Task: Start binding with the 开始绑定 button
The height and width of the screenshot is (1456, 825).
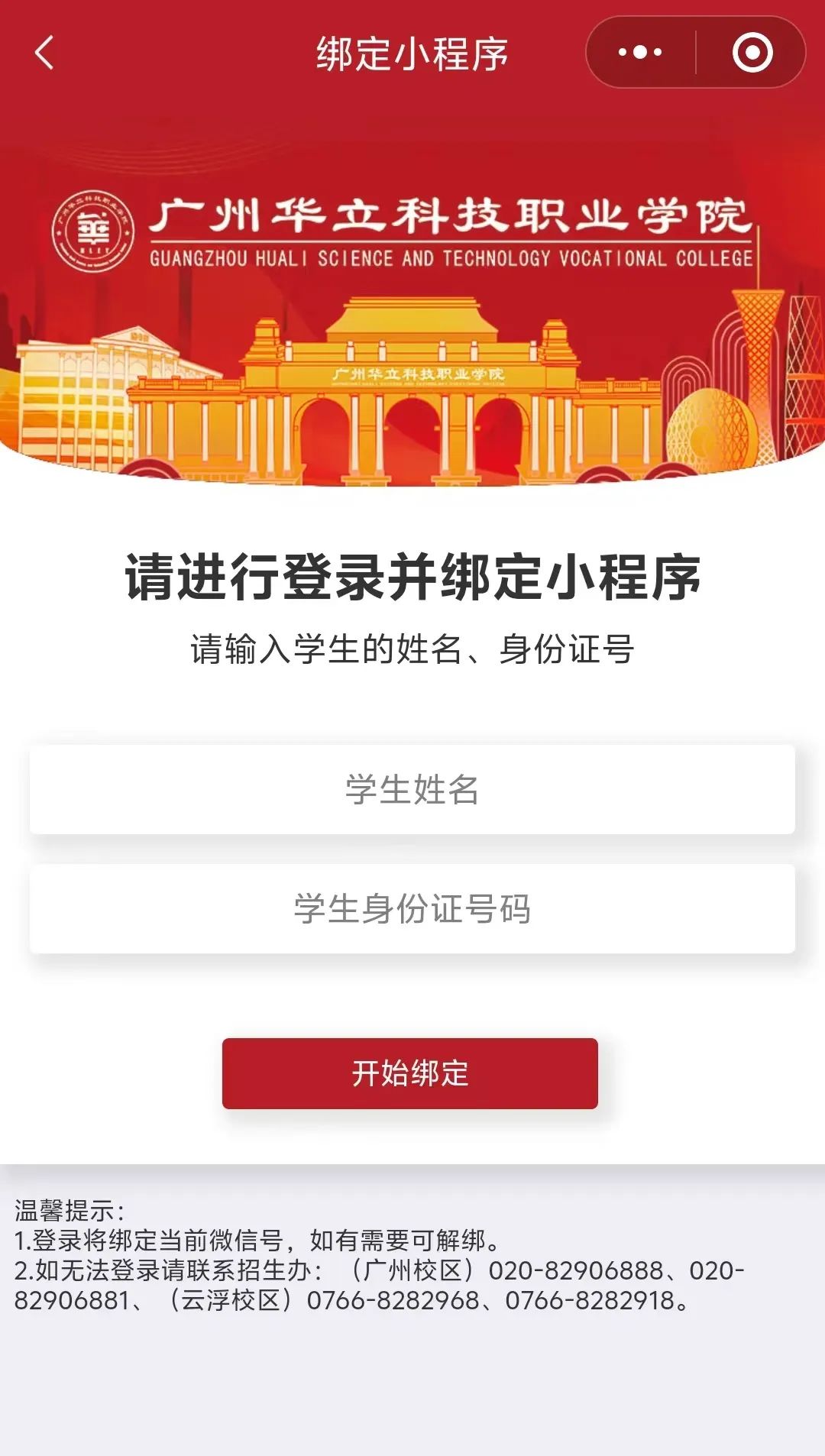Action: pyautogui.click(x=410, y=1073)
